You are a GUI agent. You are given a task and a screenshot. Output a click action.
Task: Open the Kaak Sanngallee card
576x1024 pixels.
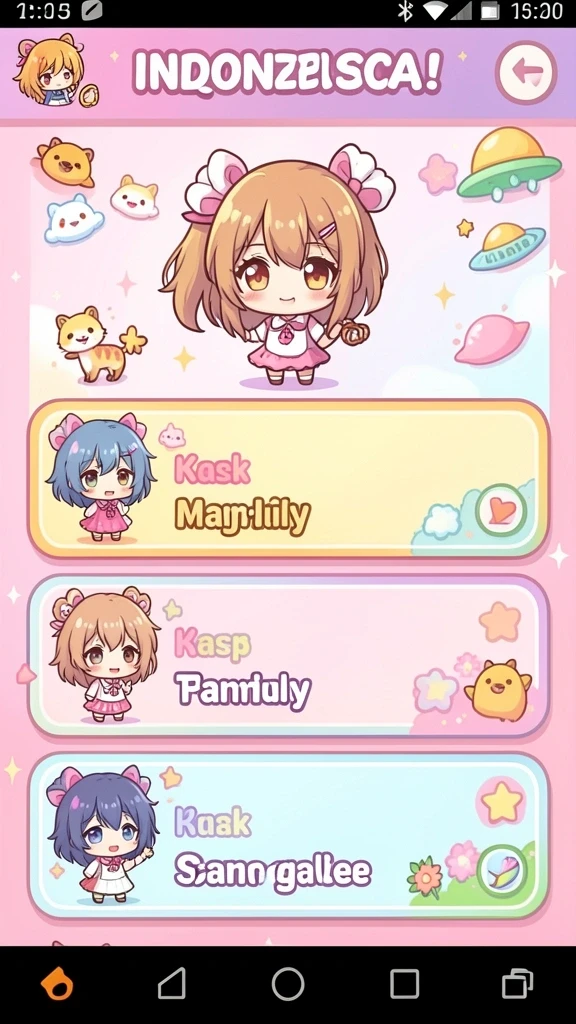[x=288, y=836]
